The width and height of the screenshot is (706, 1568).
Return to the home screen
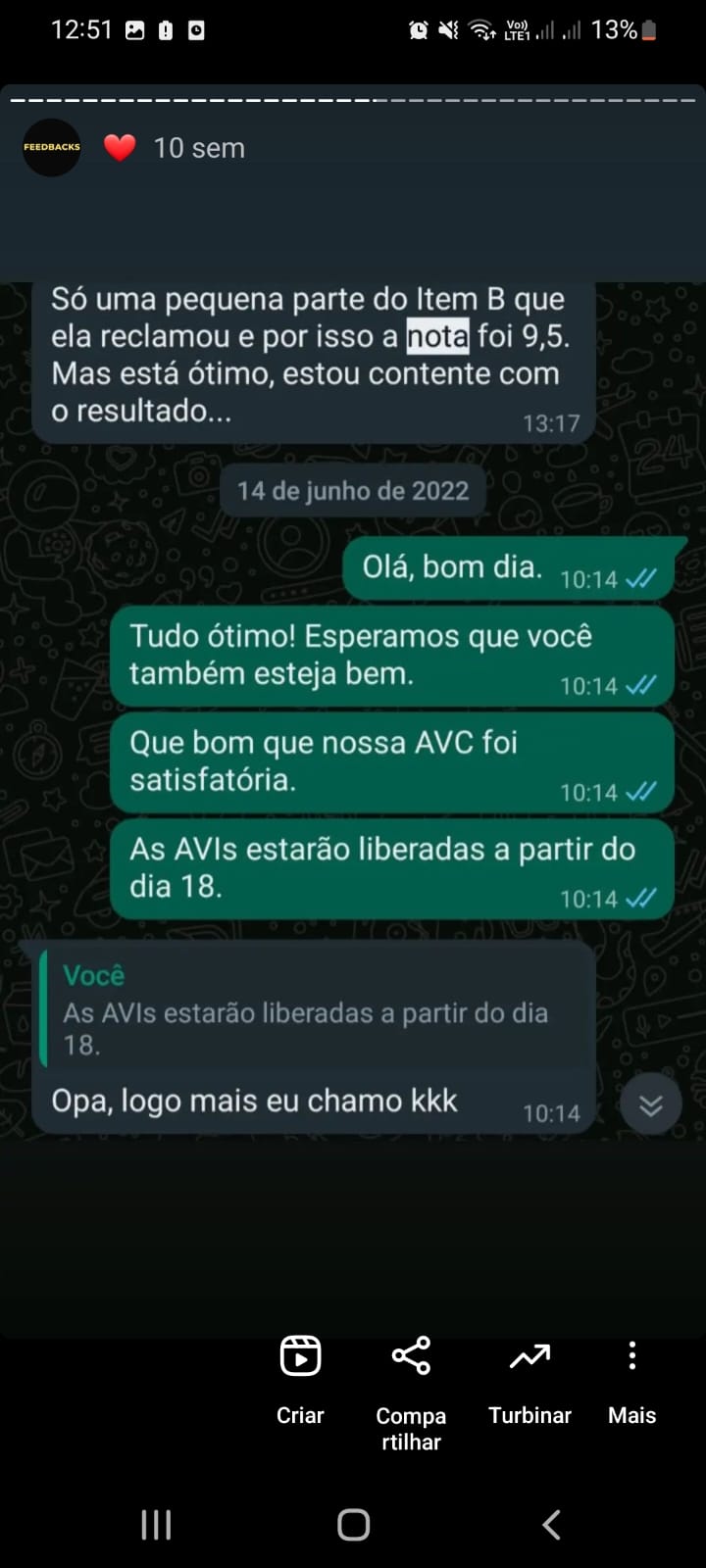(x=353, y=1524)
